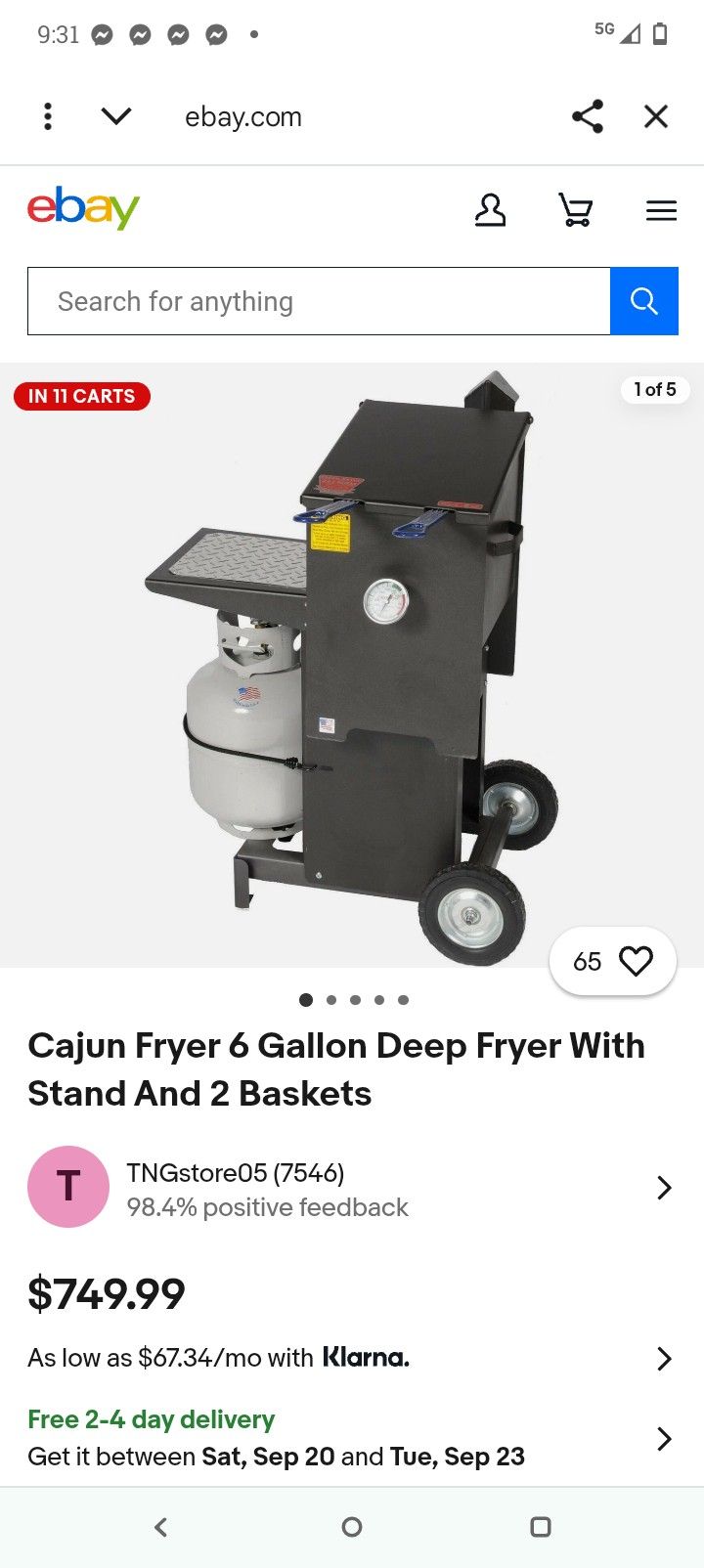Expand the seller TNGstore05 details chevron
The height and width of the screenshot is (1568, 704).
coord(664,1187)
